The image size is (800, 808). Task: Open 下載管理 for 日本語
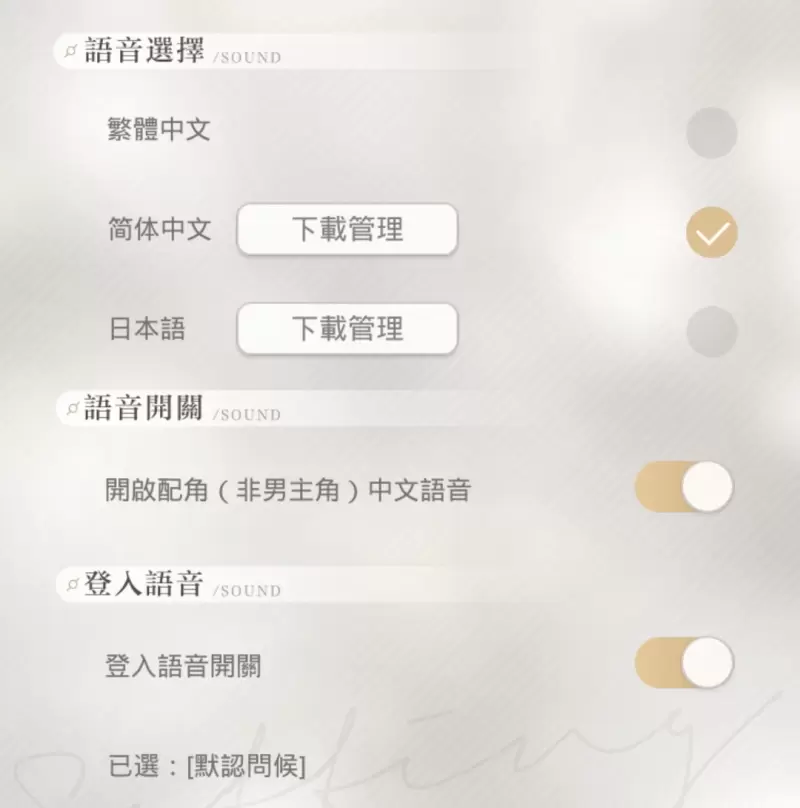[347, 329]
